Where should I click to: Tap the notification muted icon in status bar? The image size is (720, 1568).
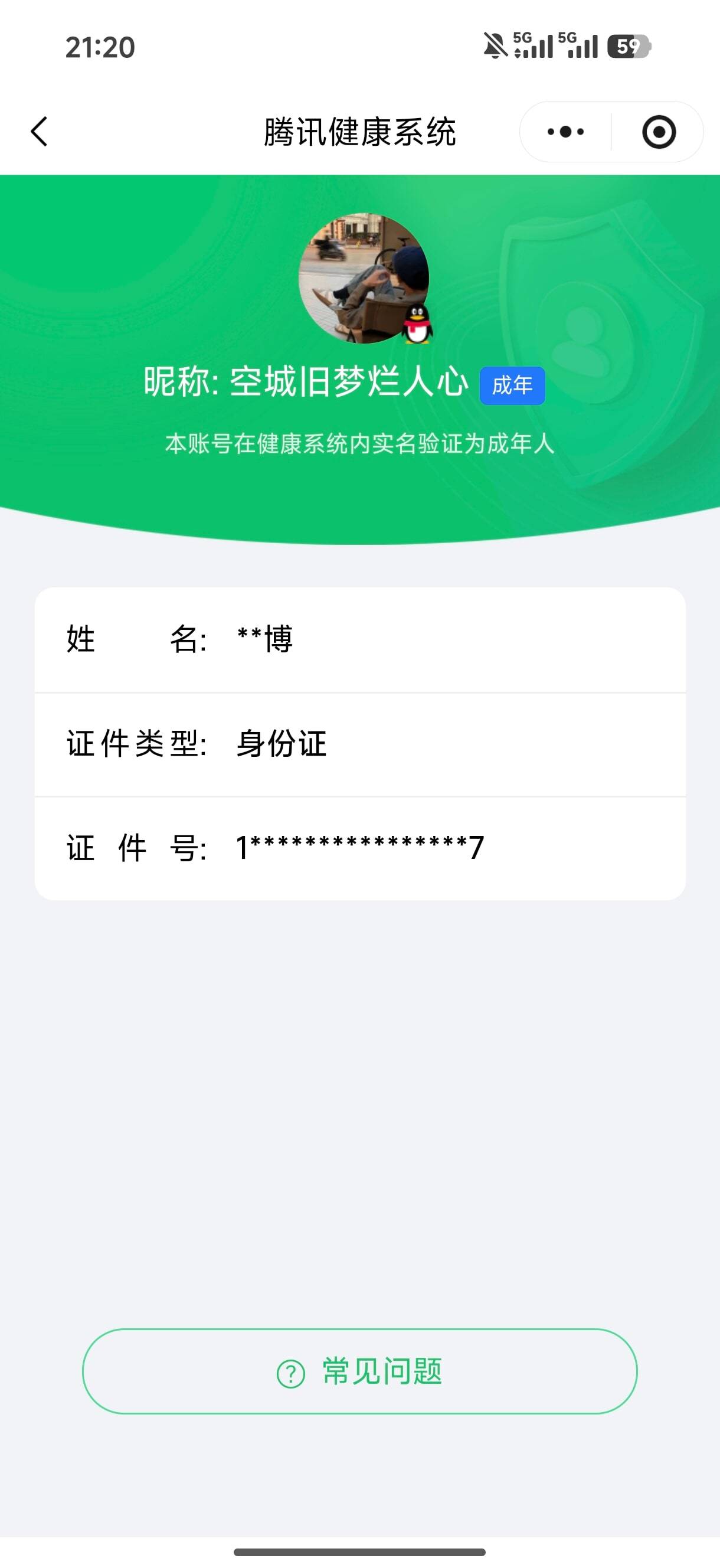496,45
